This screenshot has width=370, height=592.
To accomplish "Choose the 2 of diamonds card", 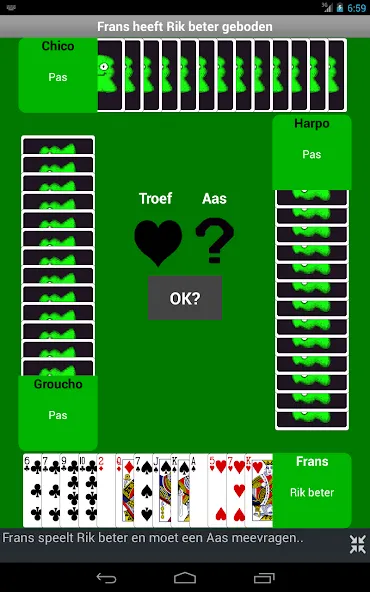I will coord(106,490).
